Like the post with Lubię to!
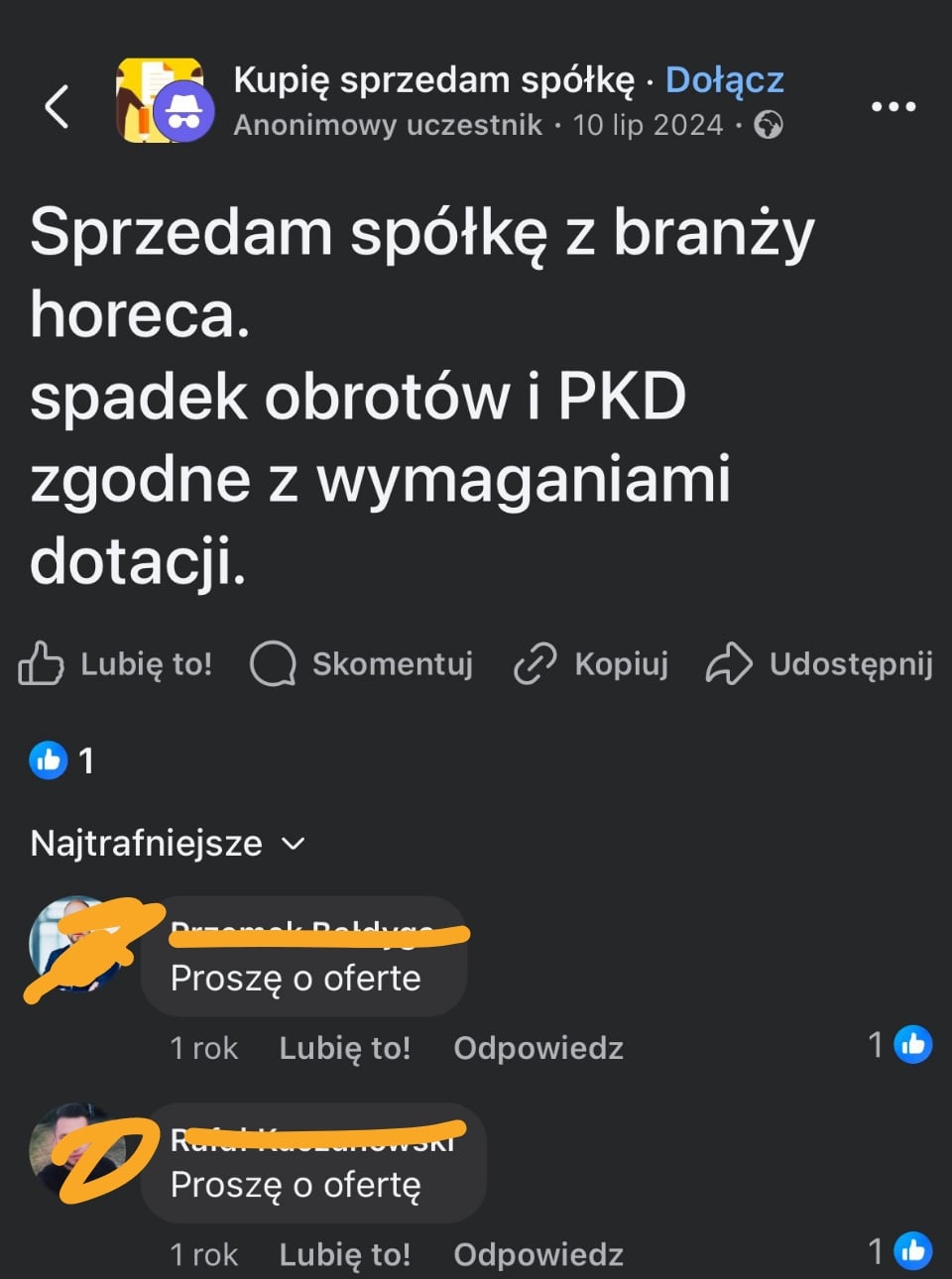This screenshot has width=952, height=1279. coord(116,663)
